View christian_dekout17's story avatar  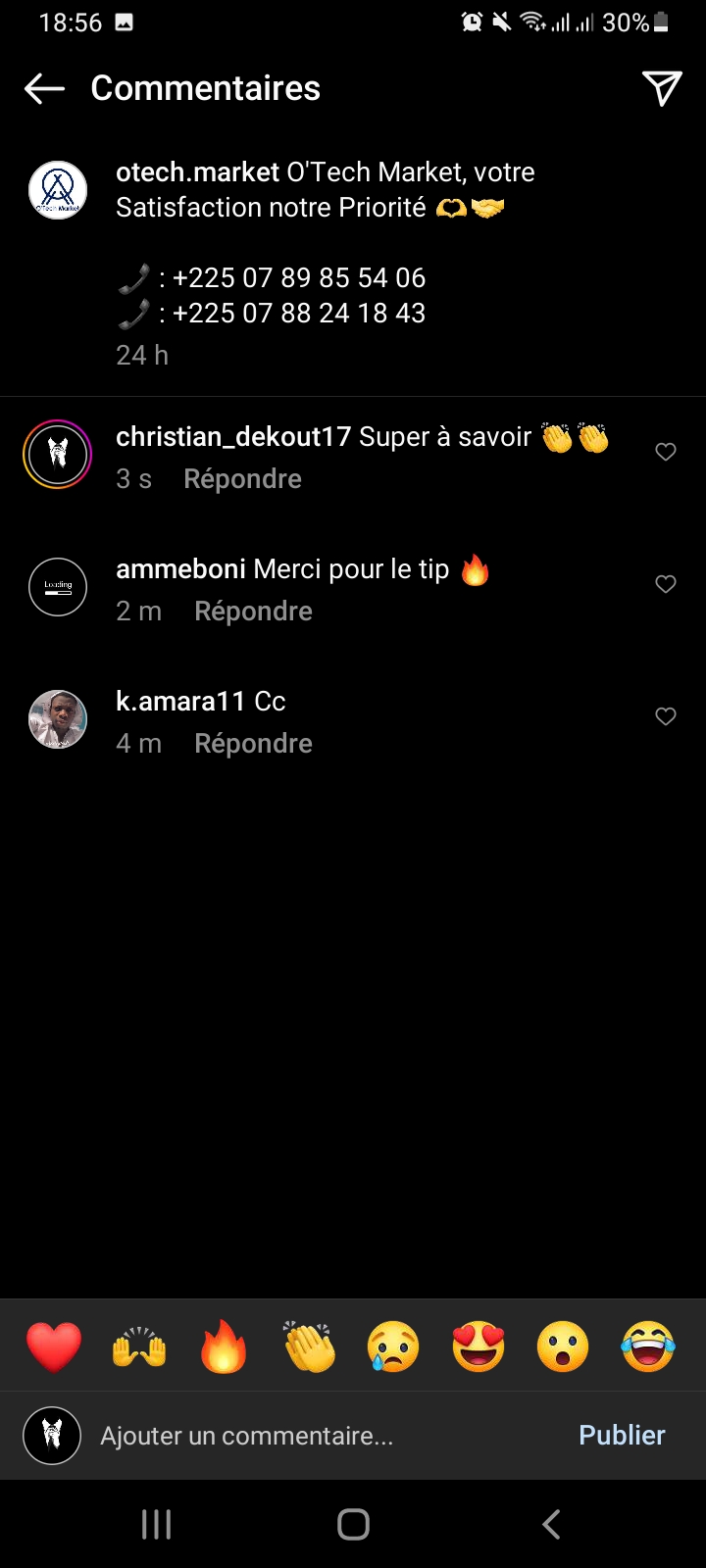click(x=58, y=455)
